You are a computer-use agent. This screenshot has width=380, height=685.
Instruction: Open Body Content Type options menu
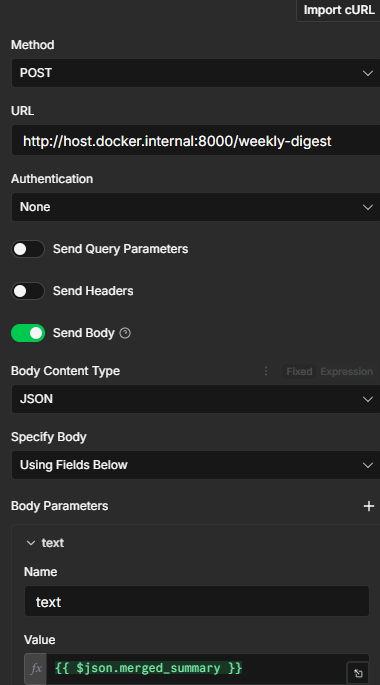[x=266, y=371]
